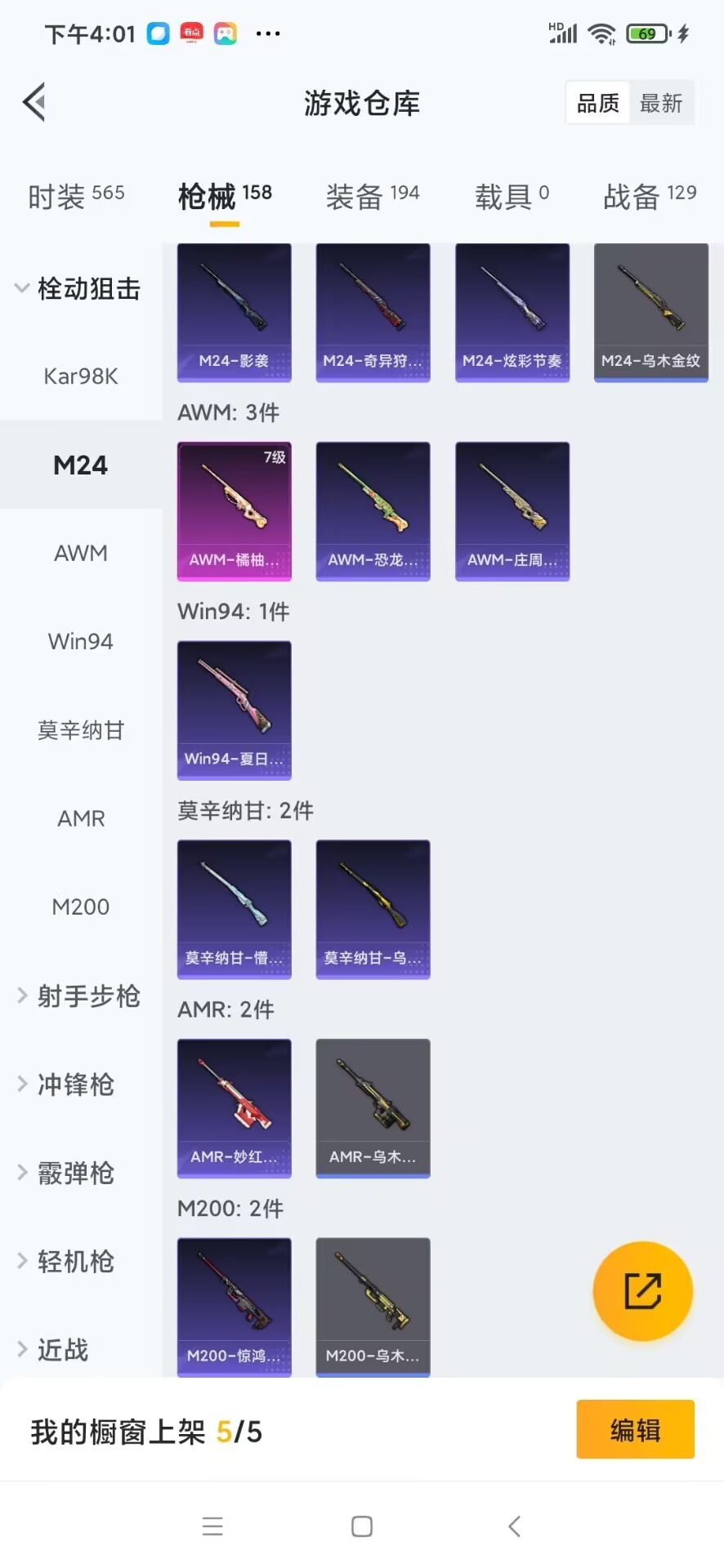This screenshot has height=1568, width=724.
Task: Open the M24-影袭 skin card
Action: [235, 313]
